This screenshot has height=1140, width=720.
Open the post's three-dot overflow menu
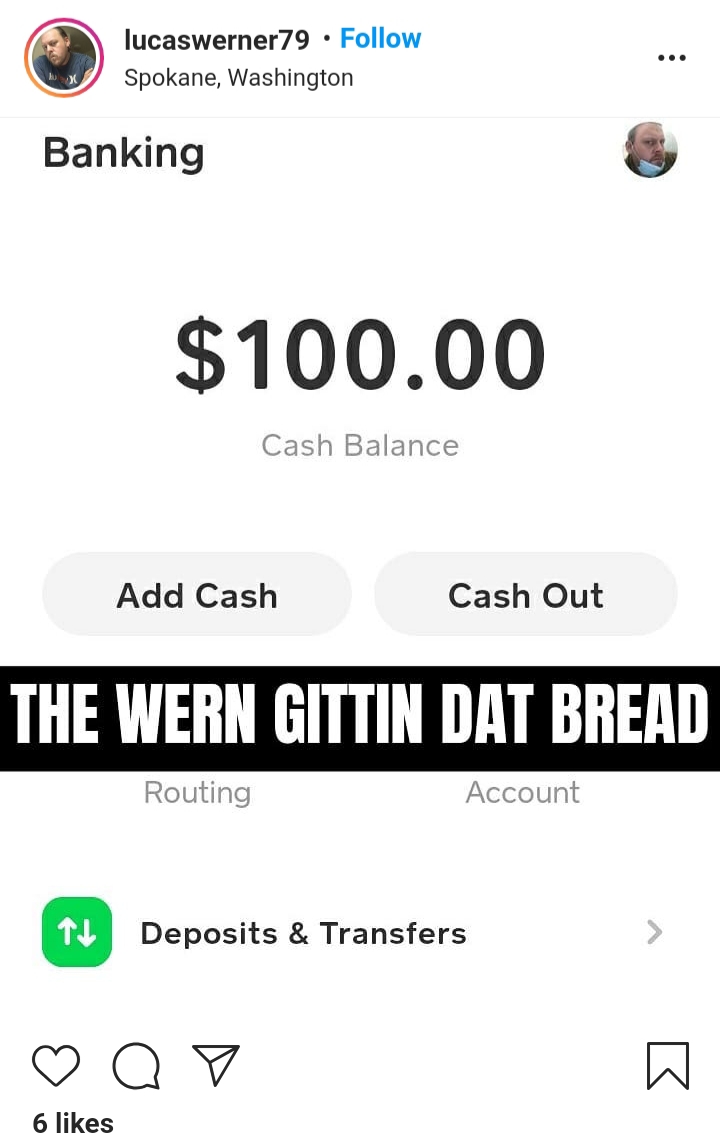(x=671, y=57)
